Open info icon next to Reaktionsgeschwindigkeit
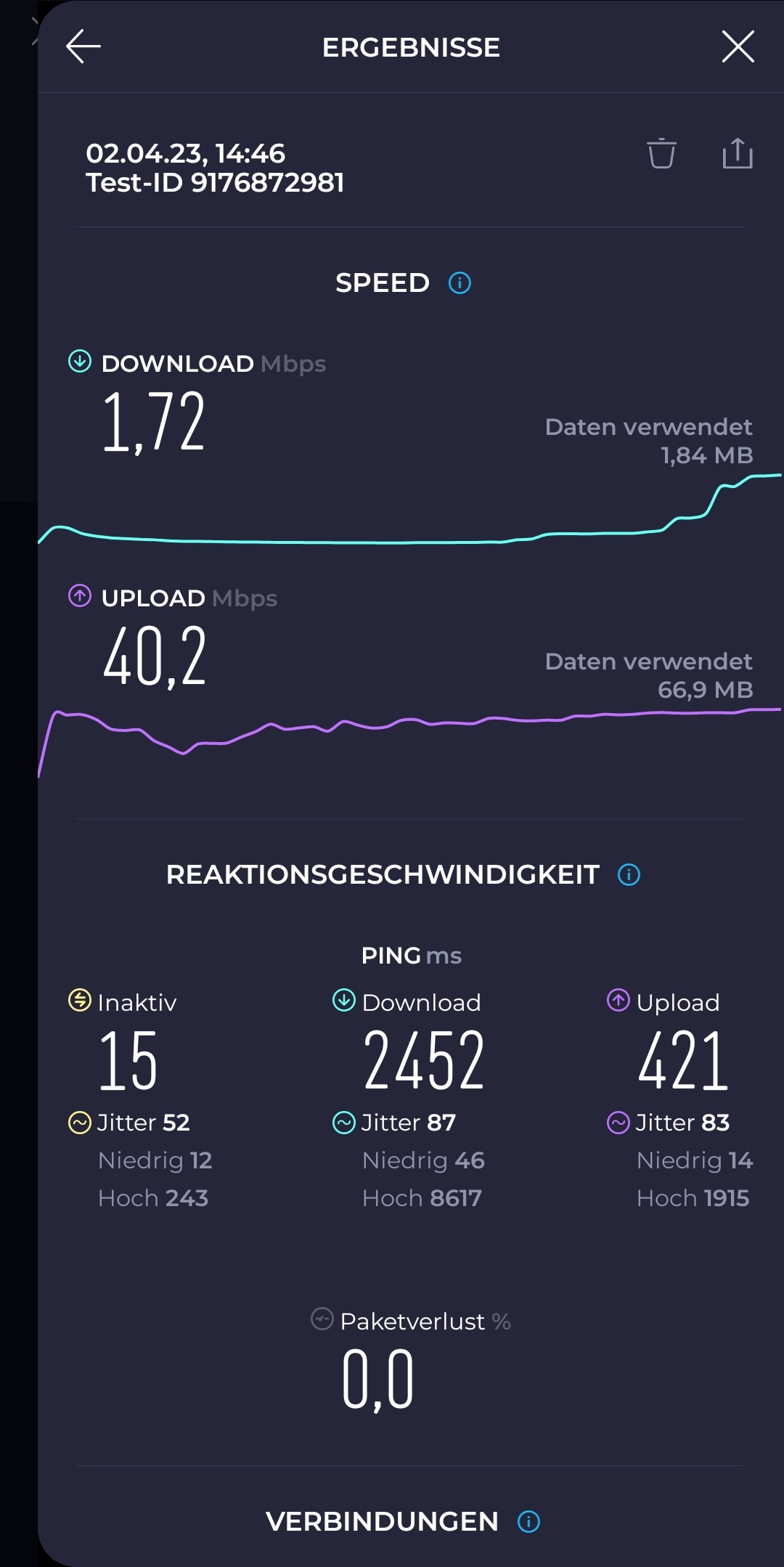 [x=629, y=874]
